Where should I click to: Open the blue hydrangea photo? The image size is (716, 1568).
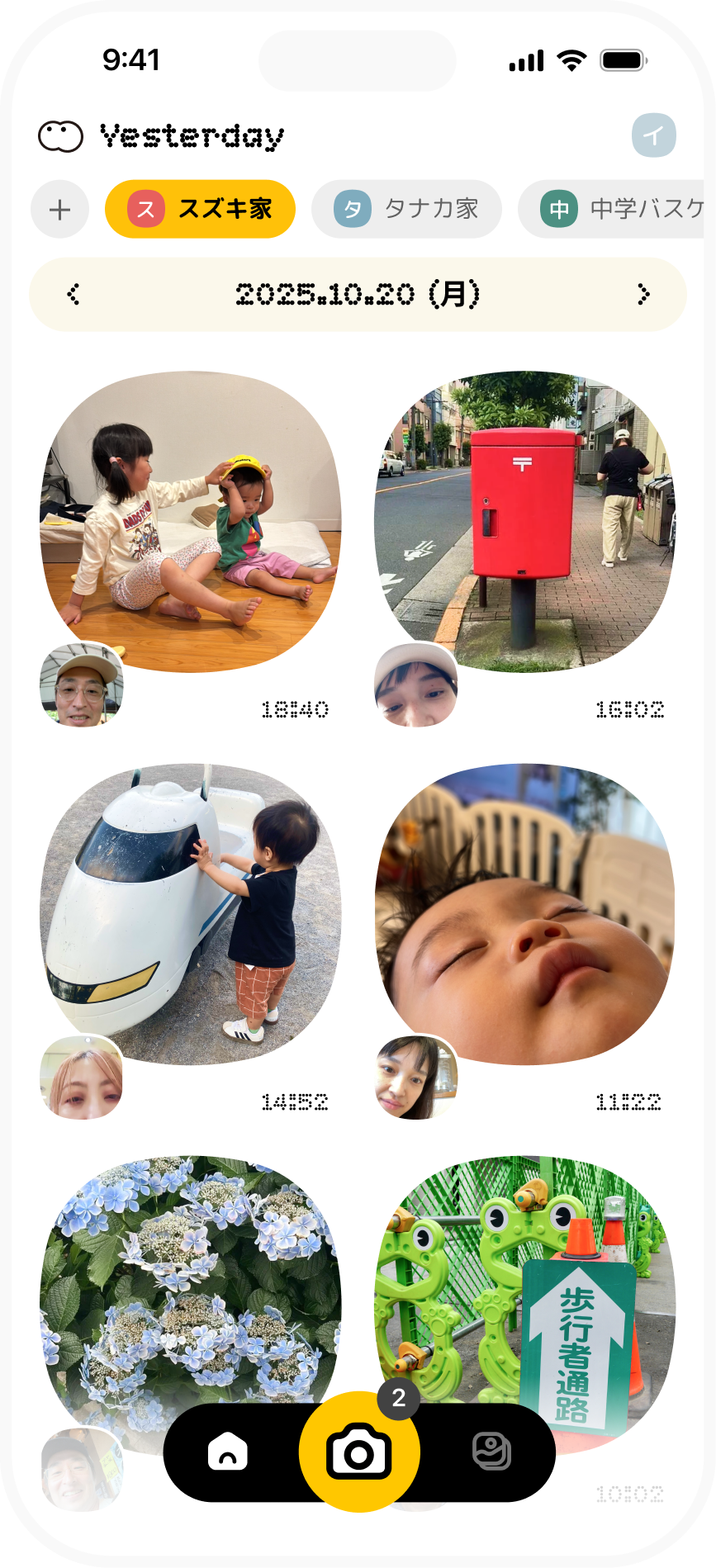tap(191, 1272)
